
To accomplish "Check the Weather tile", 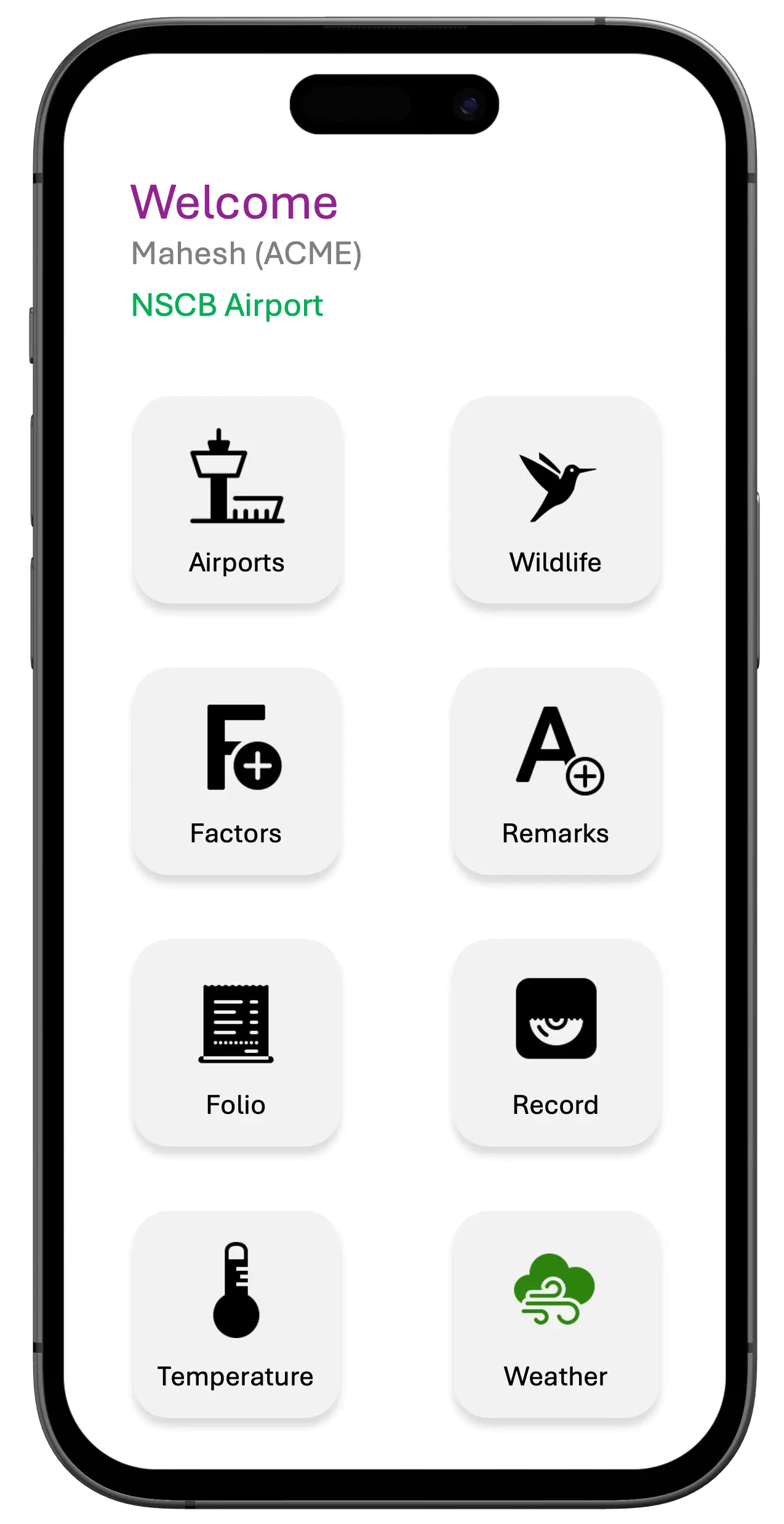I will coord(556,1314).
